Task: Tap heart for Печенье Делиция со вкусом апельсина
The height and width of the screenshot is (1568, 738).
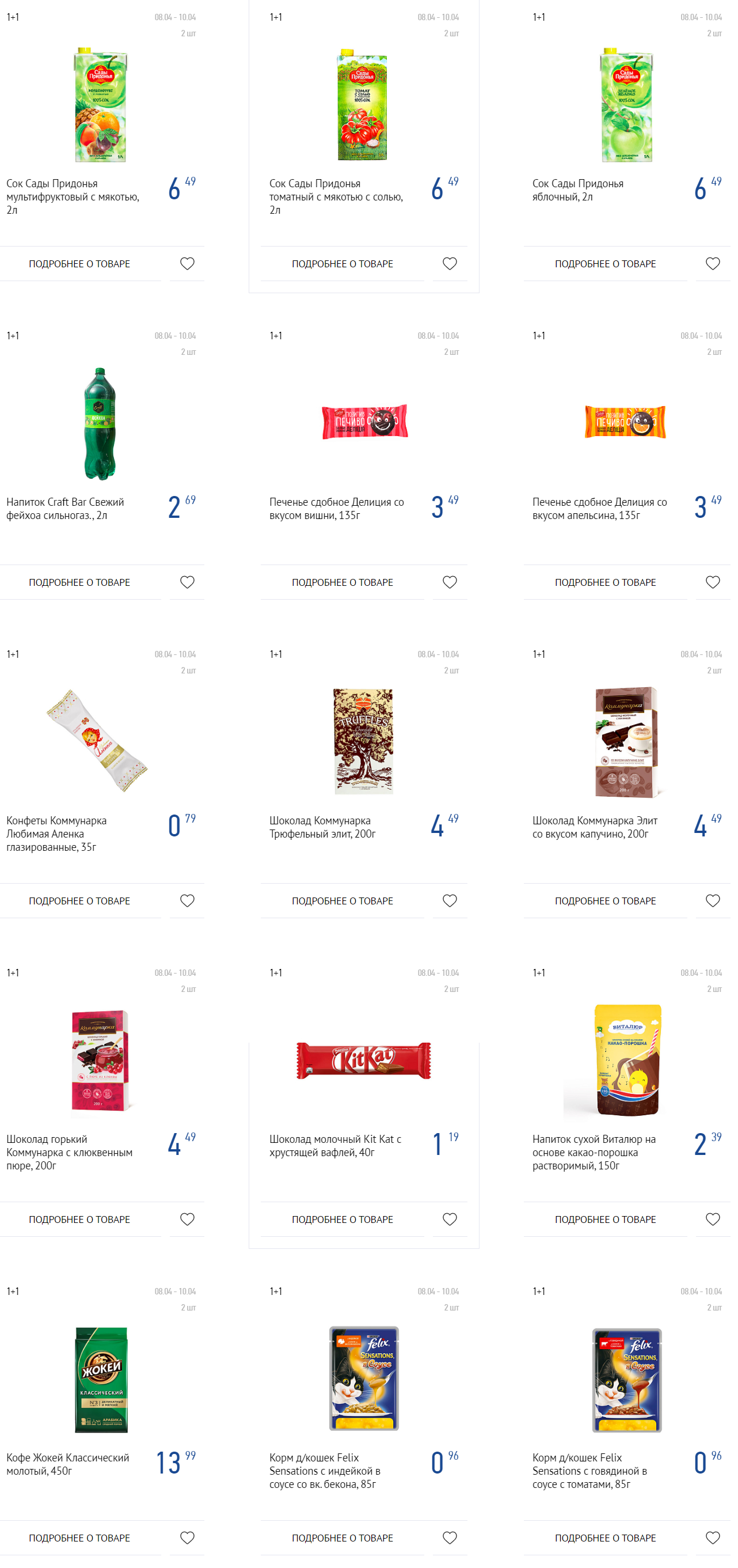Action: click(713, 582)
